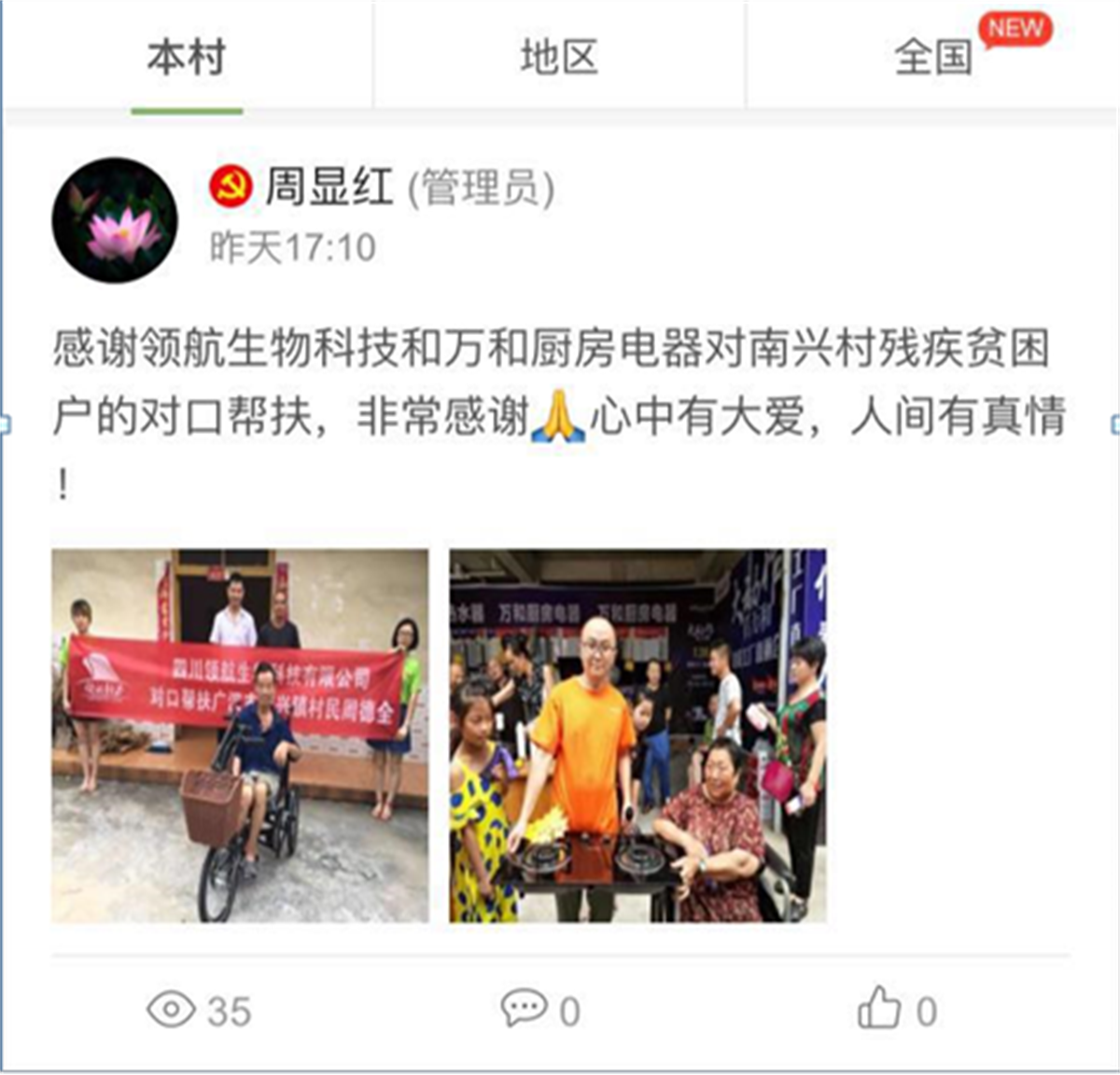Switch to the 本村 tab
This screenshot has height=1075, width=1120.
[x=187, y=58]
